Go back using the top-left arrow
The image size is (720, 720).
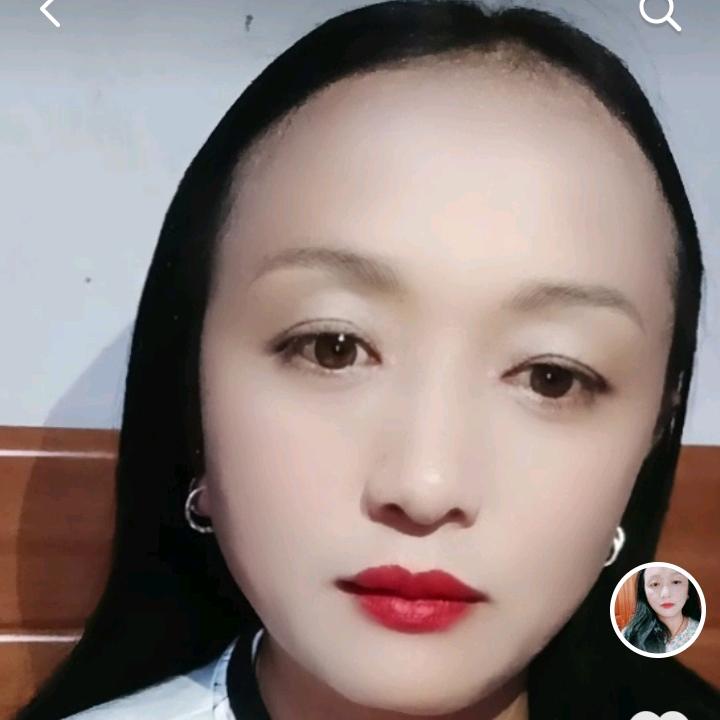(50, 12)
